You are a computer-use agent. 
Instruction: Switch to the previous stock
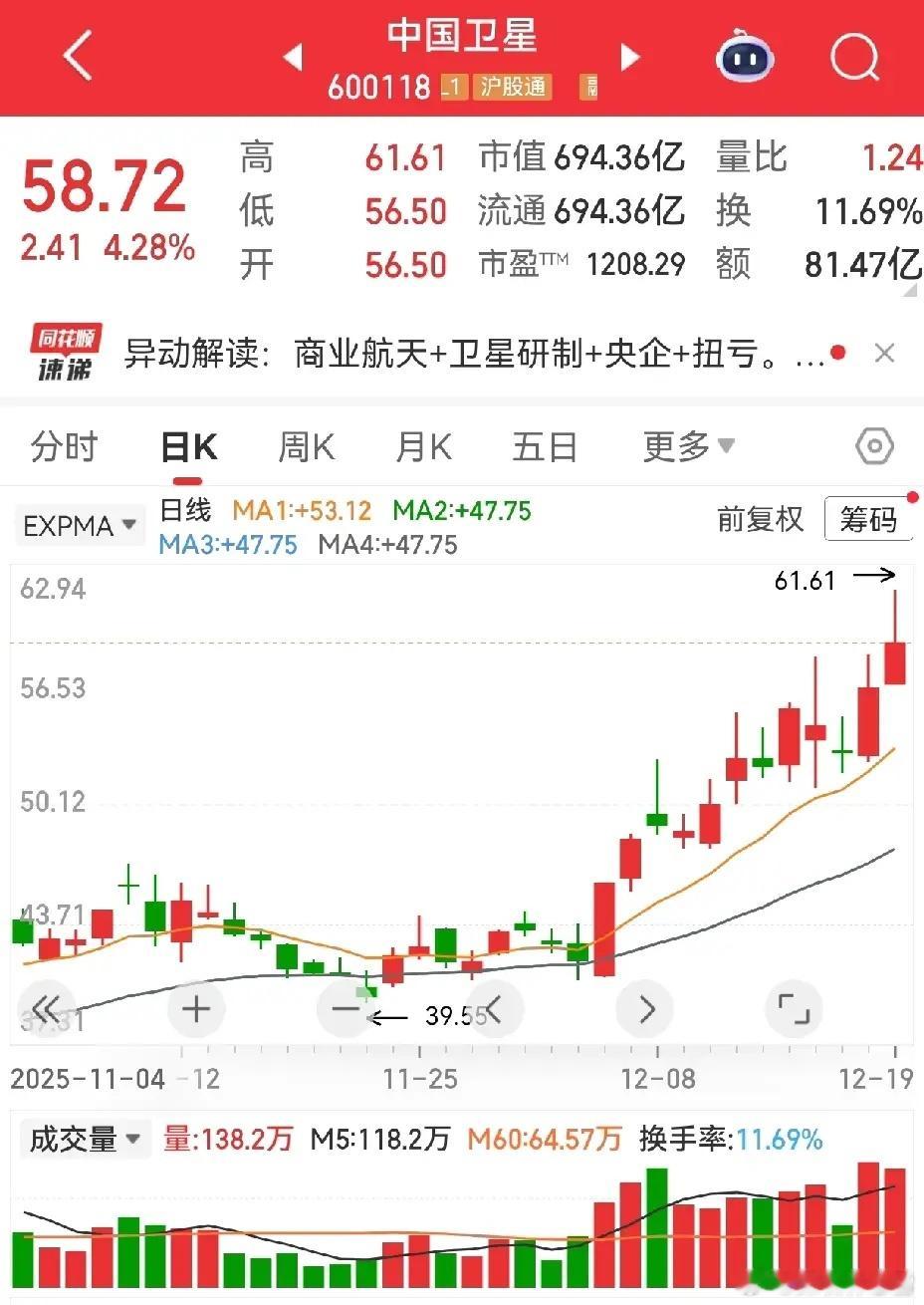coord(293,56)
